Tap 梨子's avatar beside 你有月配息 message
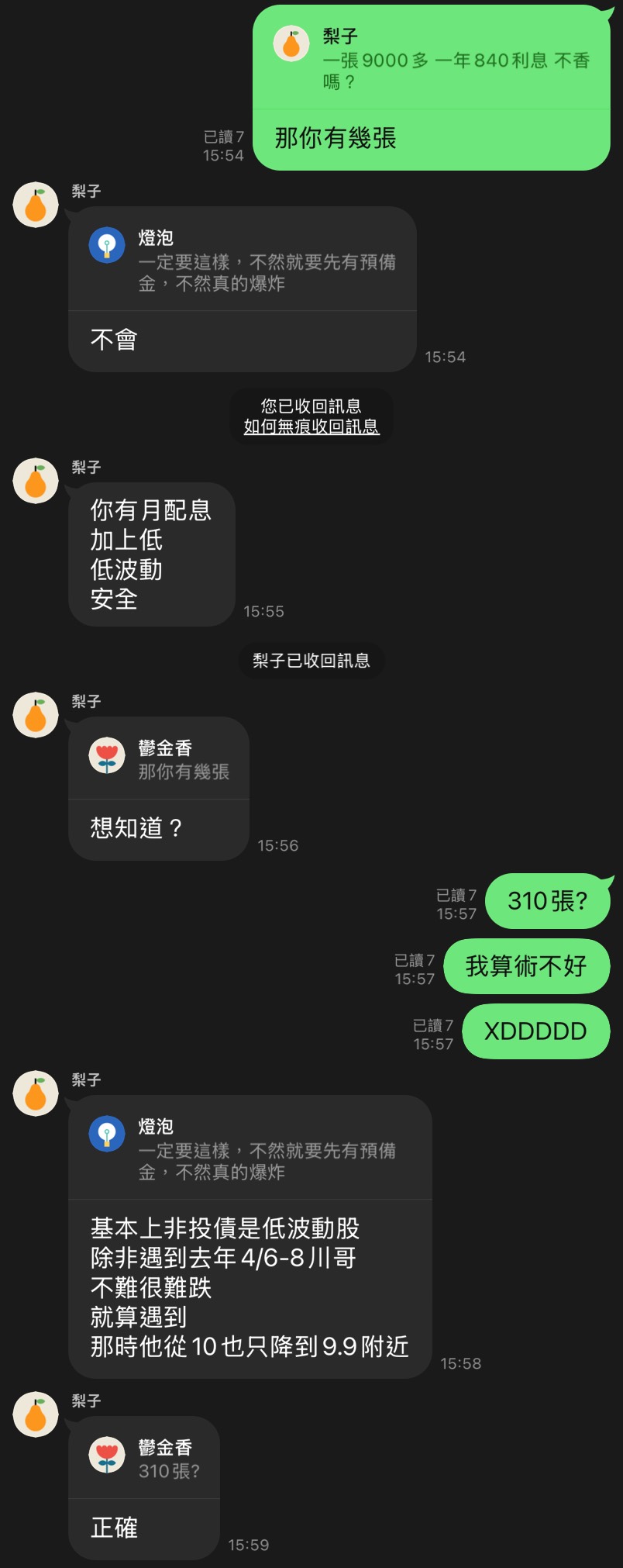This screenshot has height=1568, width=623. (x=36, y=481)
